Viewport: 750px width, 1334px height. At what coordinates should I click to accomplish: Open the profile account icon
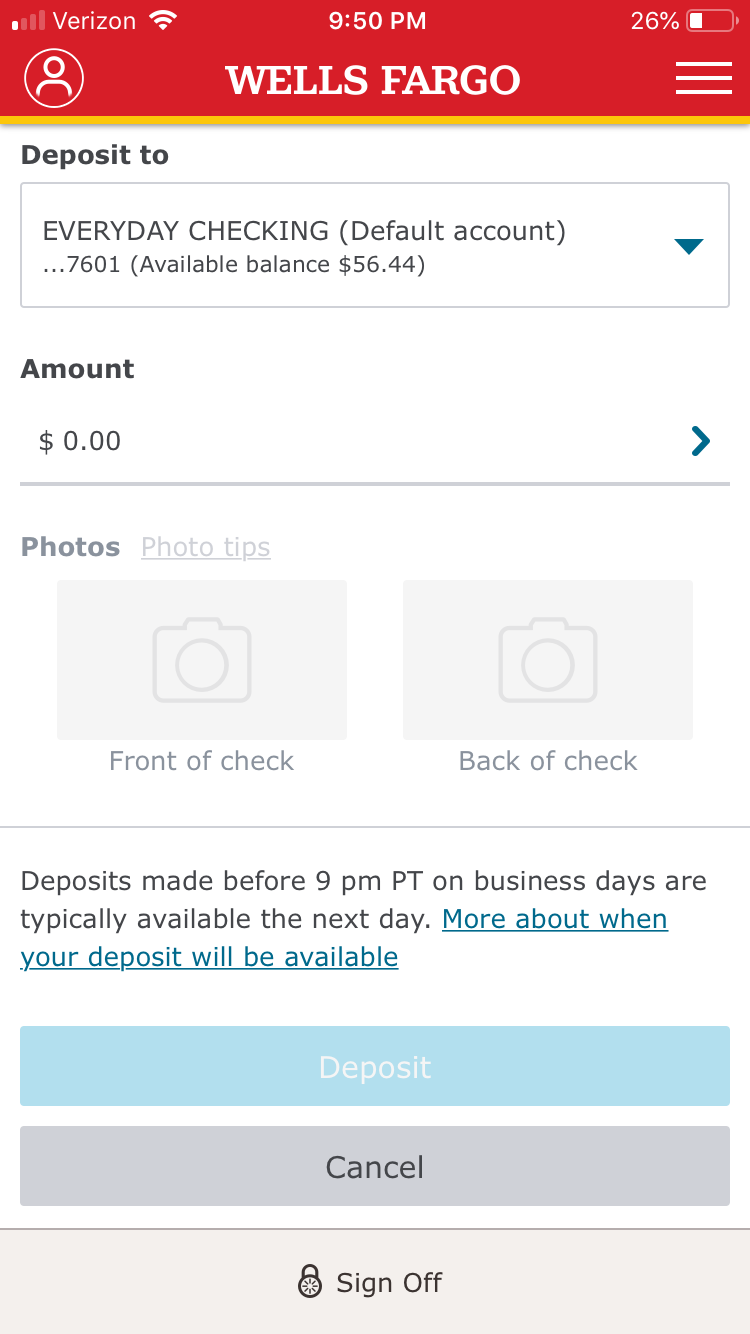tap(53, 78)
